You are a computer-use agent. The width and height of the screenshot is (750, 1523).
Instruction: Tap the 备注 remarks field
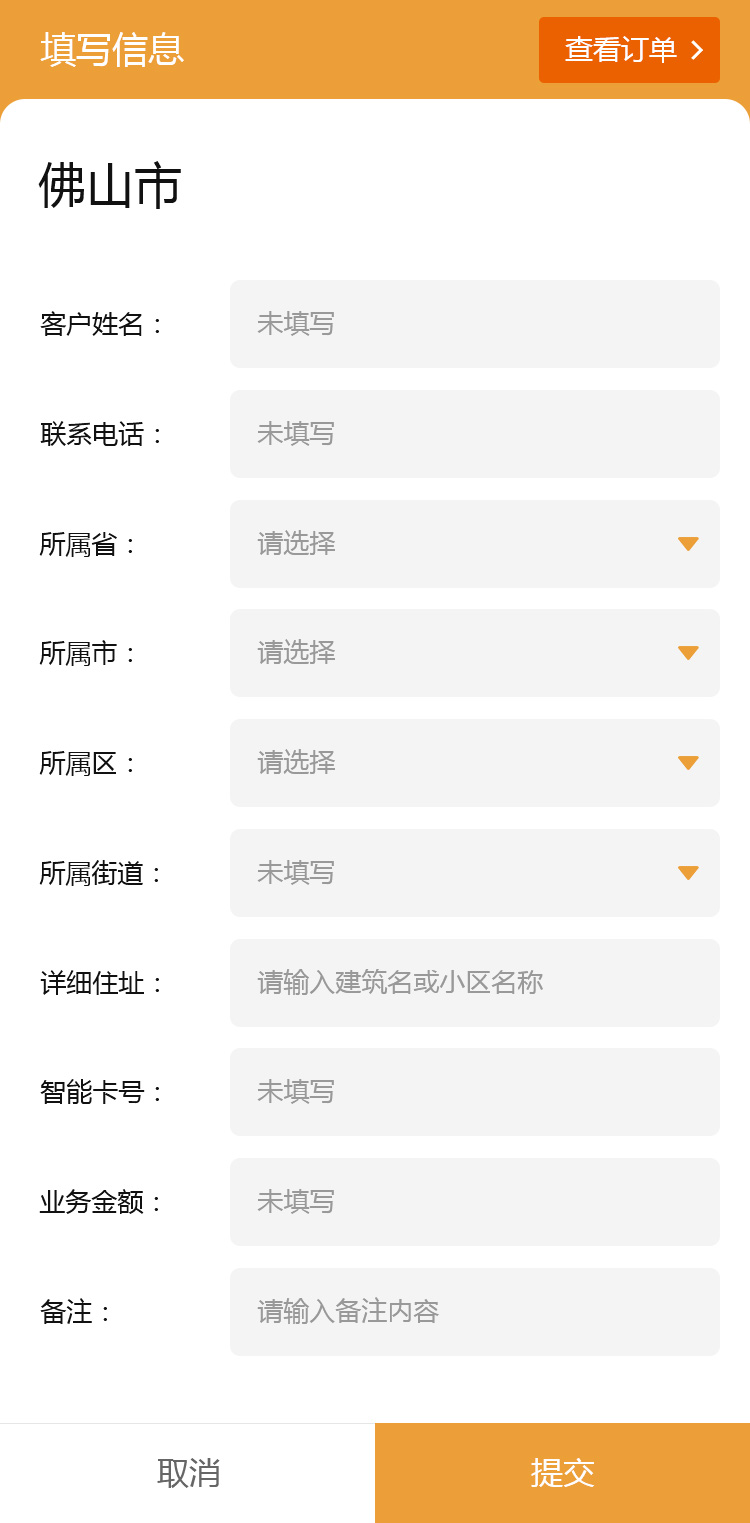click(x=474, y=1312)
